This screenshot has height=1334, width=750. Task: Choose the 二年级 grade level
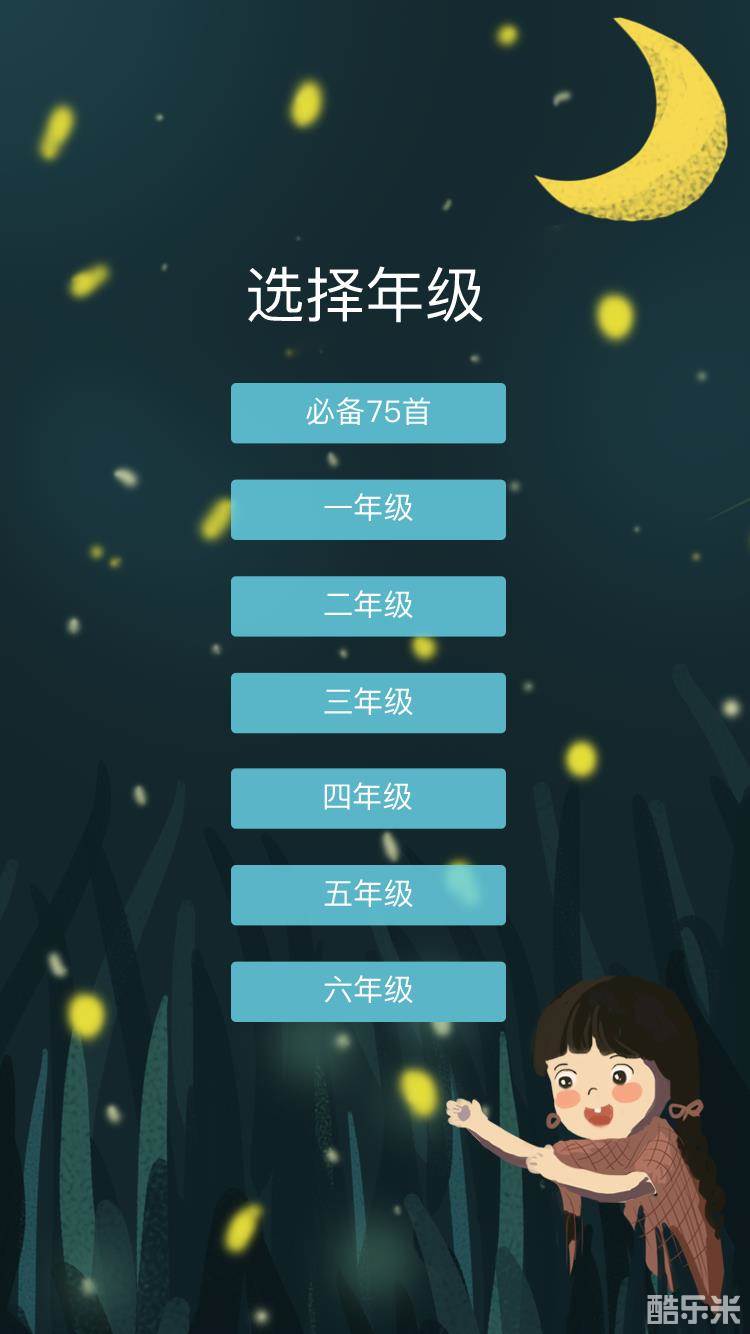[x=367, y=606]
